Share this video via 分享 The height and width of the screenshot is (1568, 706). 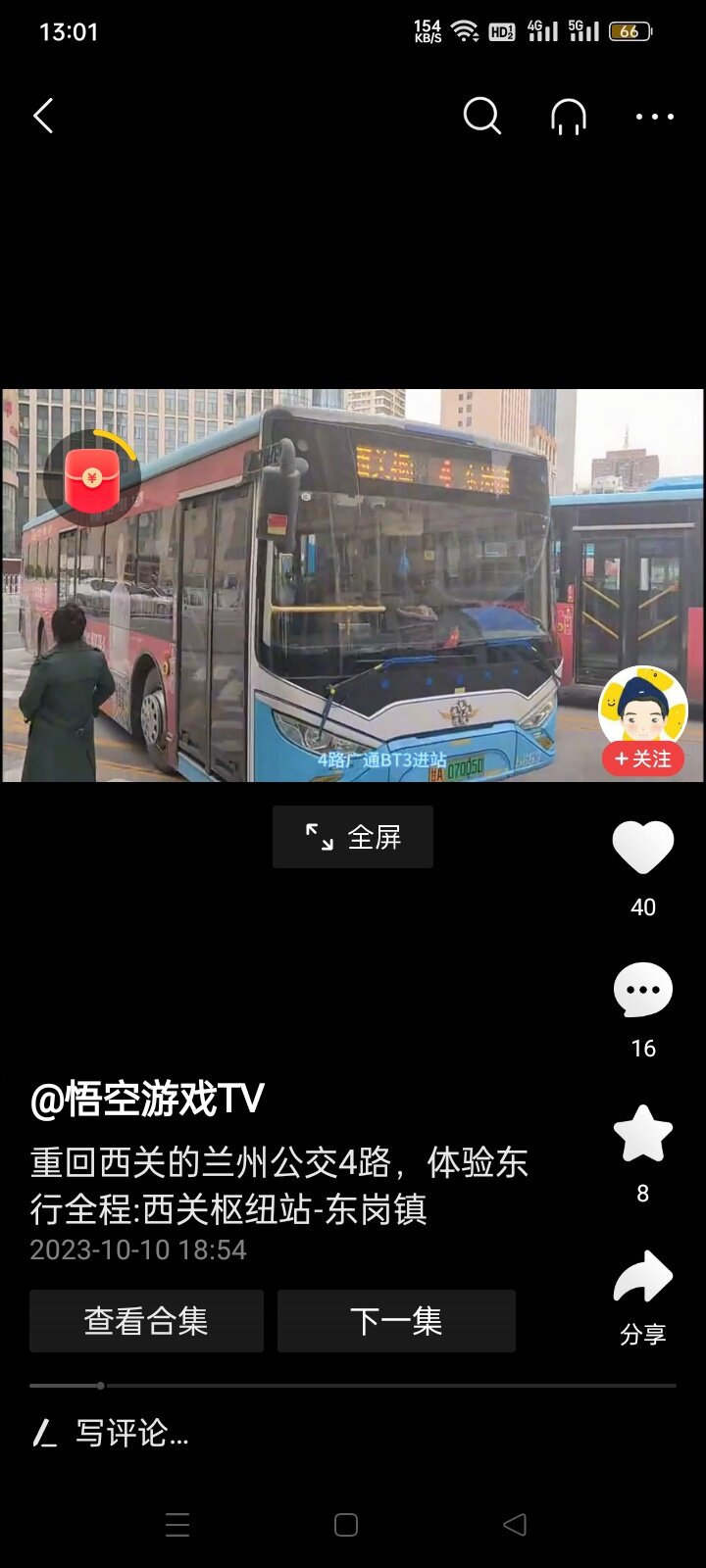click(x=643, y=1296)
